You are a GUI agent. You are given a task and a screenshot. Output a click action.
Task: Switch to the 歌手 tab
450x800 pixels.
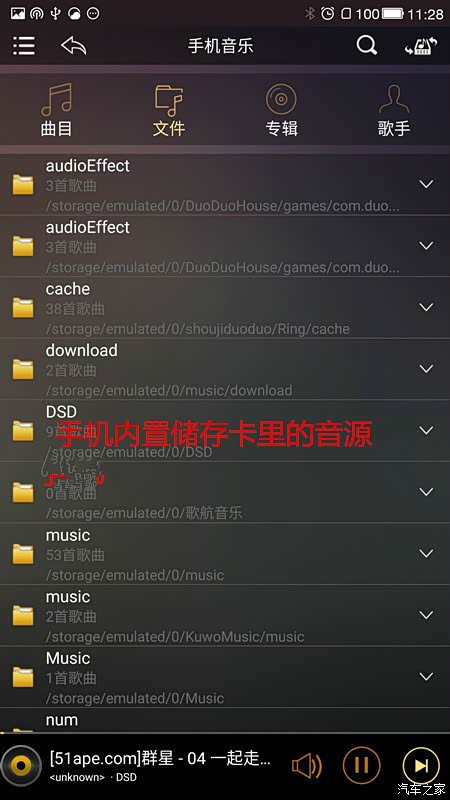pyautogui.click(x=393, y=111)
